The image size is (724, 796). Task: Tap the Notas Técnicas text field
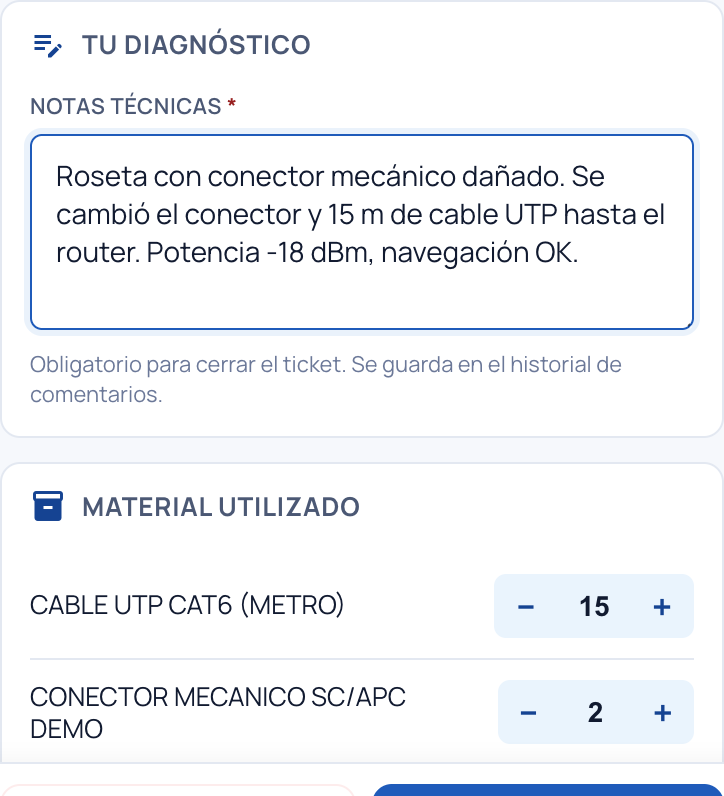tap(362, 232)
